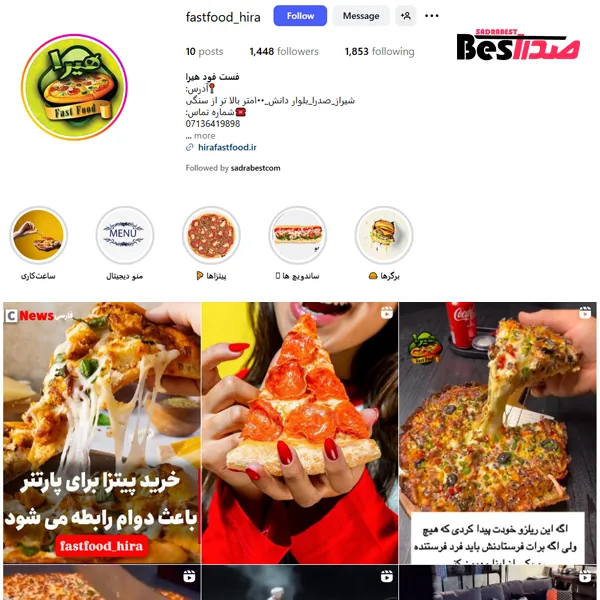Show similar account suggestions
The height and width of the screenshot is (600, 600).
click(x=405, y=16)
